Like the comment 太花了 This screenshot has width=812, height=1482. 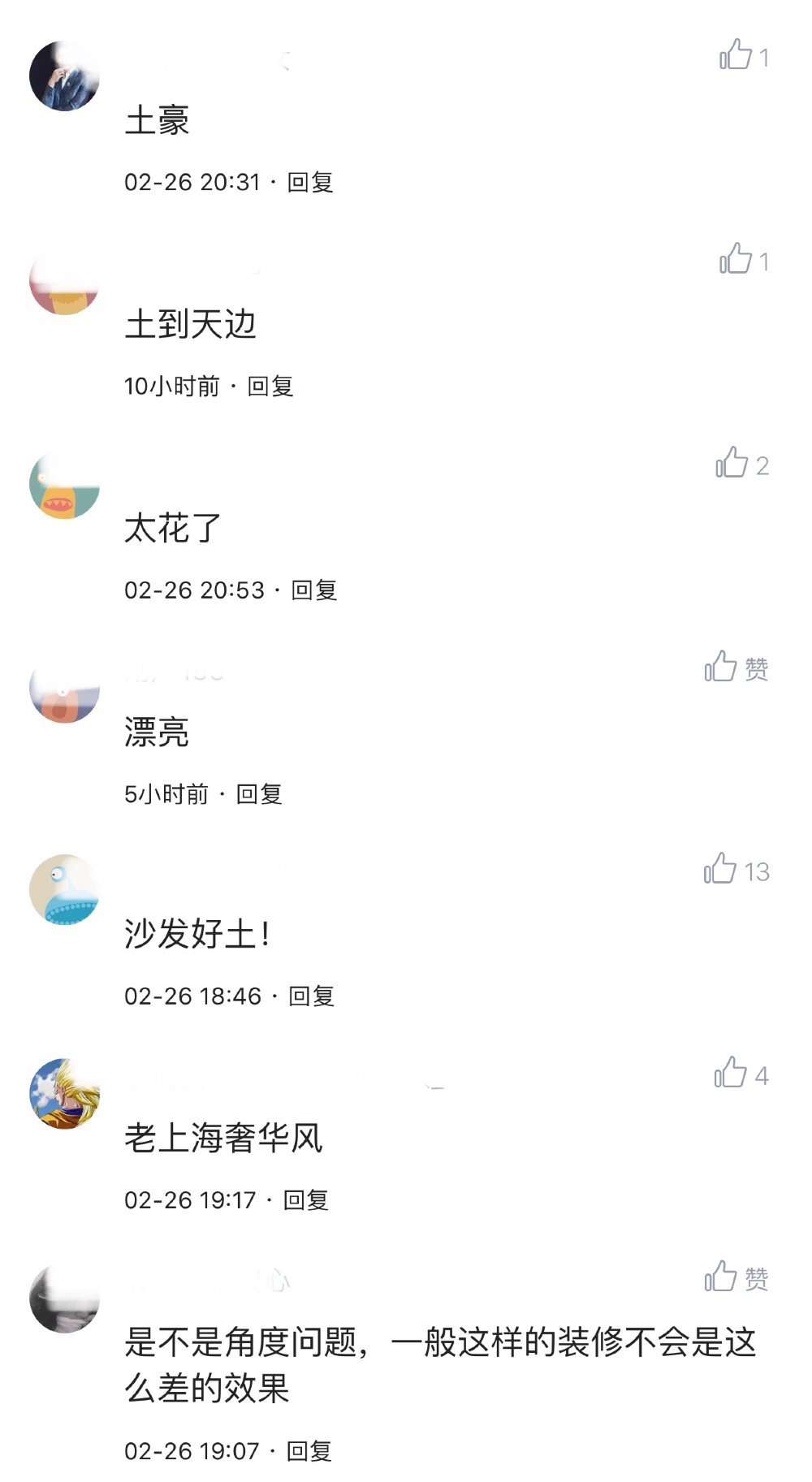point(732,463)
